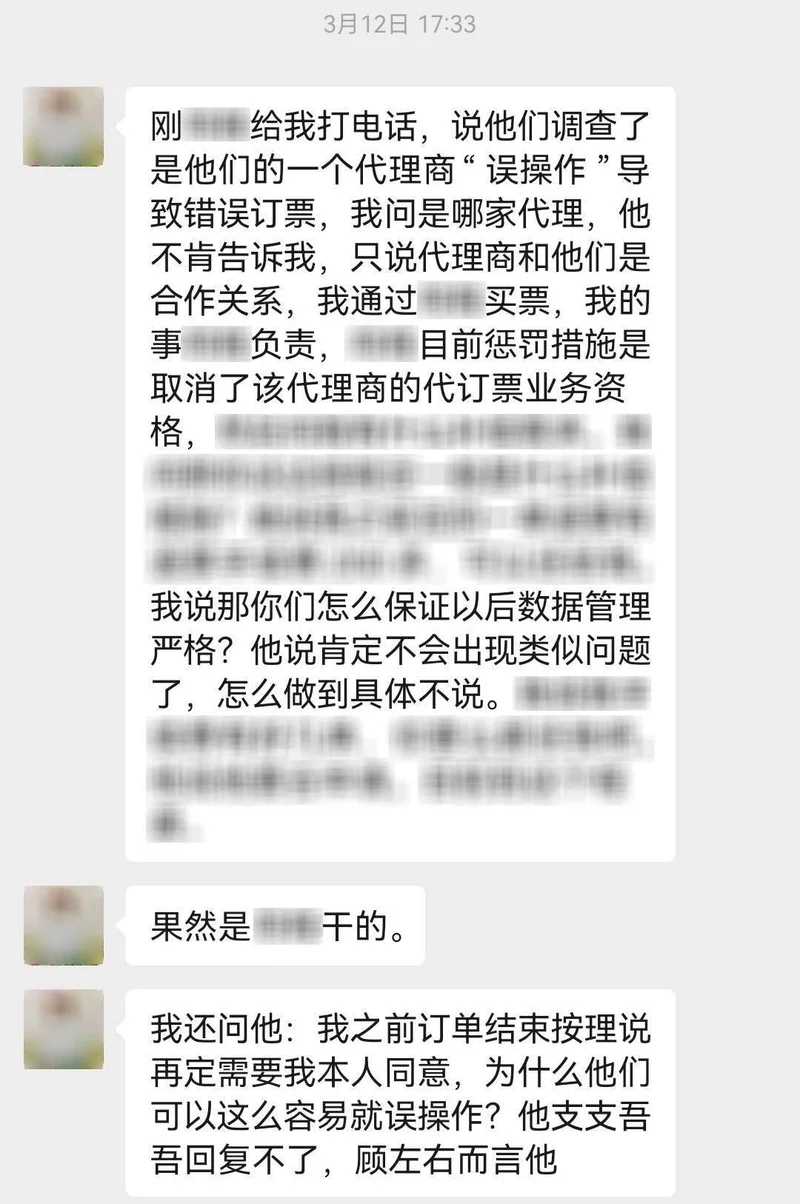Viewport: 800px width, 1204px height.
Task: Open profile avatar beside "我还问他" message
Action: tap(63, 1029)
